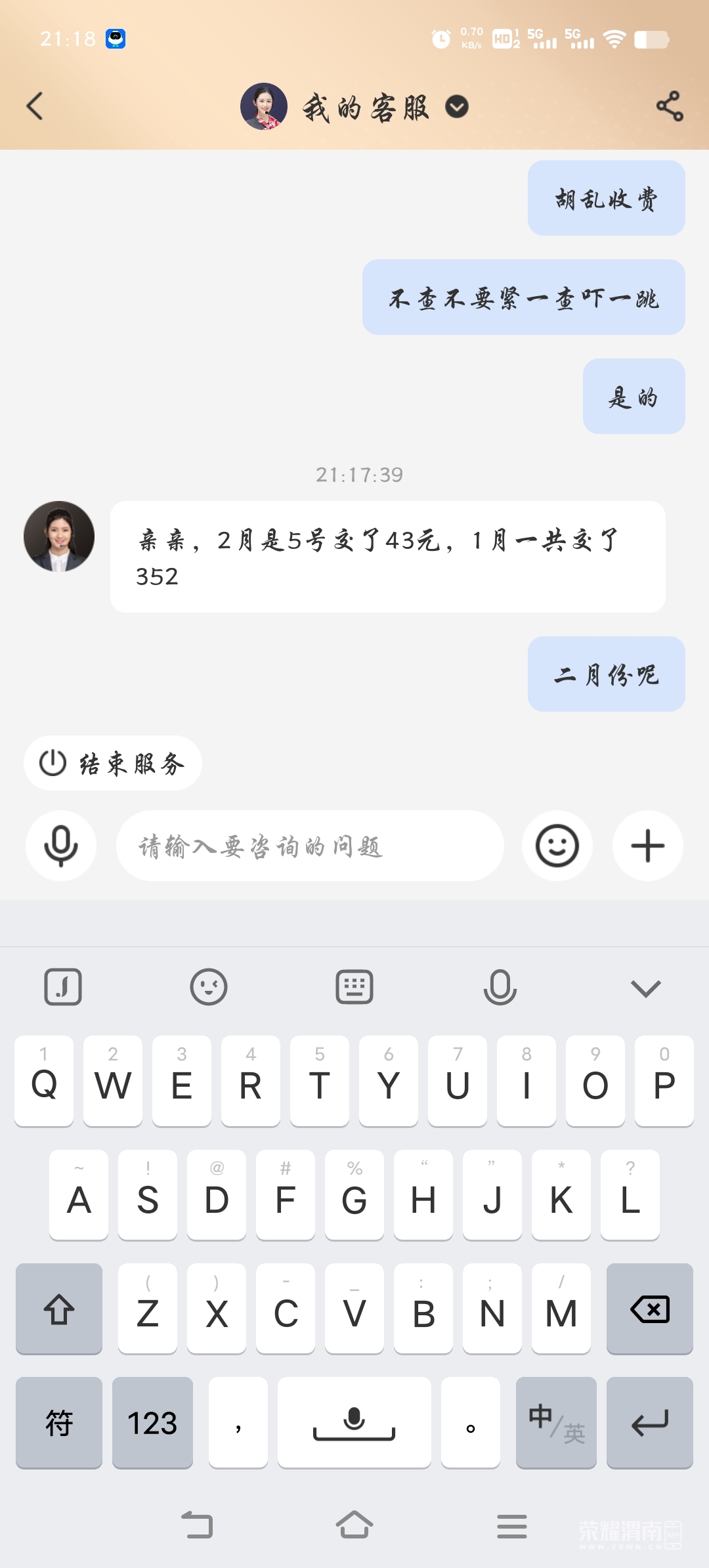Image resolution: width=709 pixels, height=1568 pixels.
Task: Start voice typing from the keyboard toolbar
Action: tap(500, 987)
